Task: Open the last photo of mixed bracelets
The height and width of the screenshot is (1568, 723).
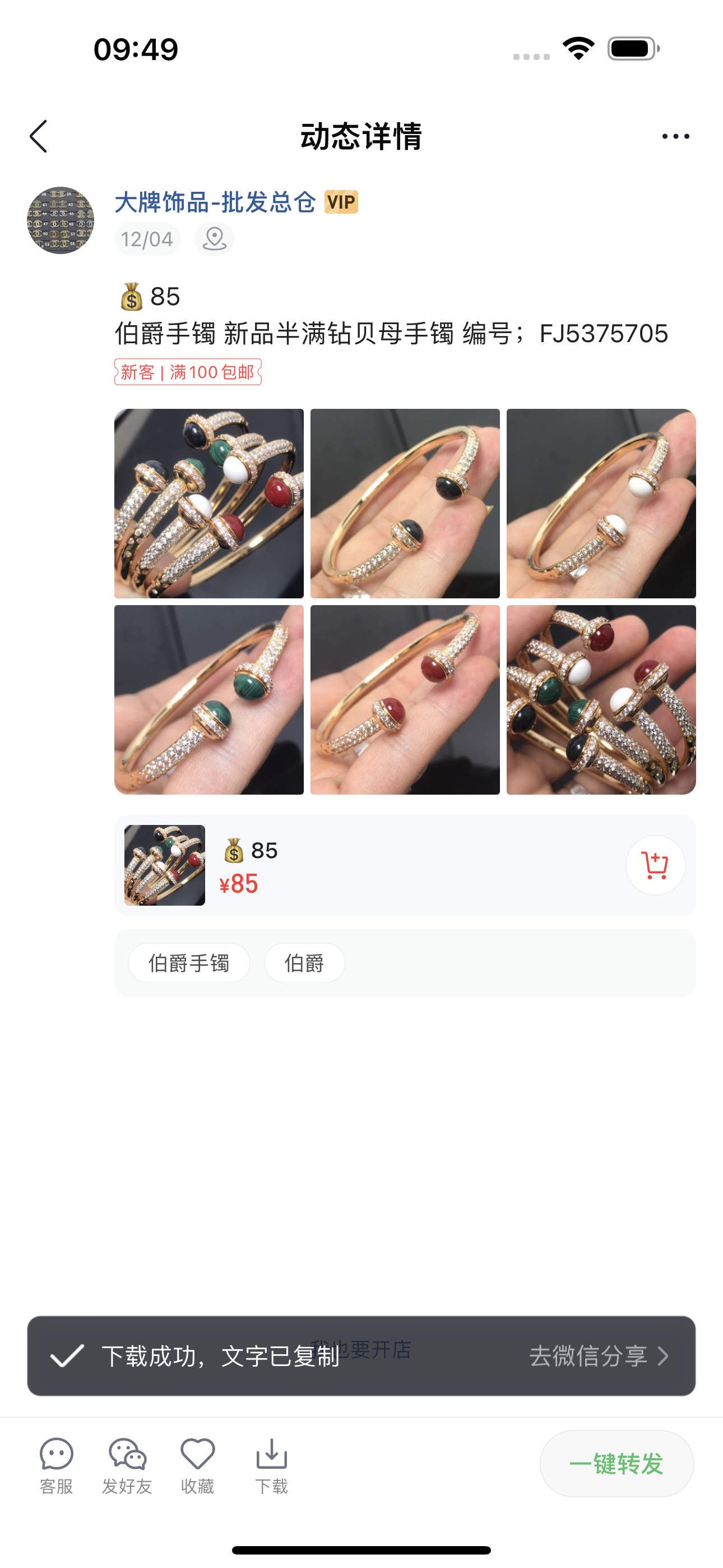Action: pyautogui.click(x=601, y=699)
